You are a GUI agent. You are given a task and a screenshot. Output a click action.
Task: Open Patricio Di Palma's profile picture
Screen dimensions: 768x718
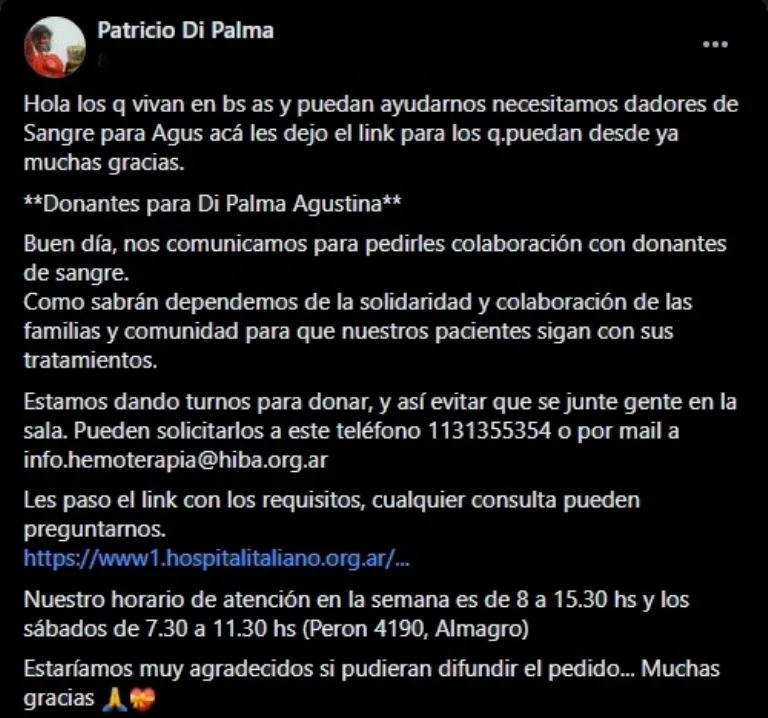coord(55,46)
